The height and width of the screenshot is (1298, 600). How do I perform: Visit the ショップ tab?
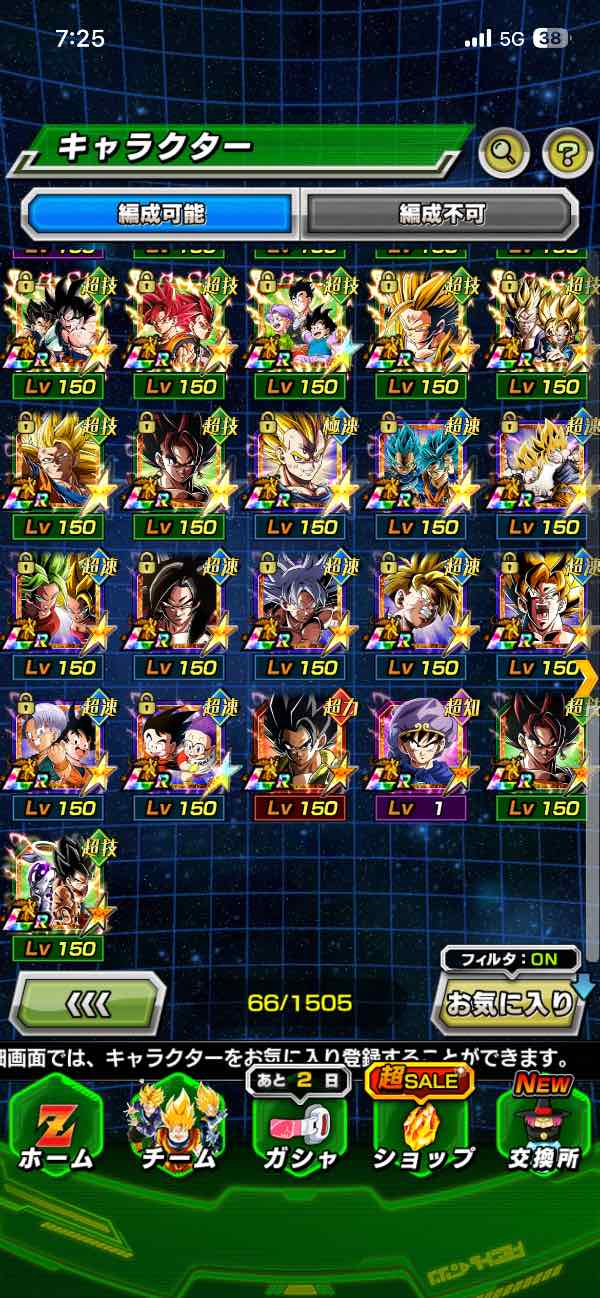(x=422, y=1125)
